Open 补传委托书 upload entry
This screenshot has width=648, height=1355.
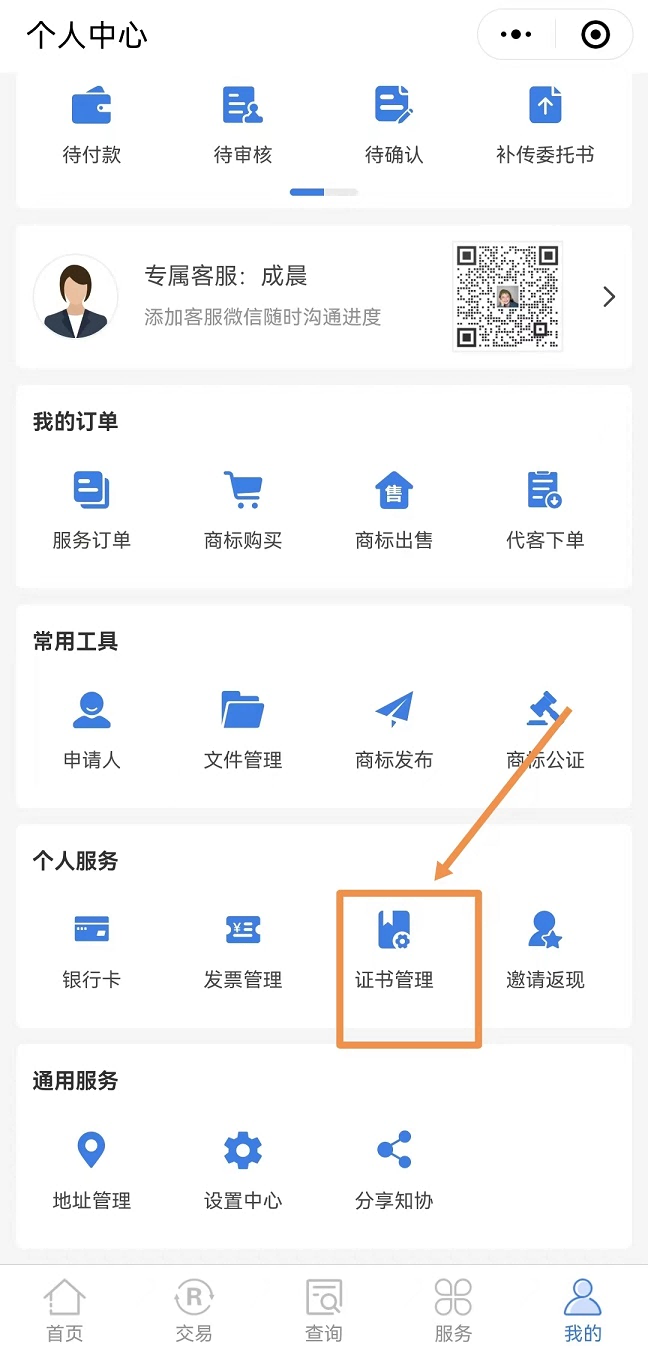(545, 125)
